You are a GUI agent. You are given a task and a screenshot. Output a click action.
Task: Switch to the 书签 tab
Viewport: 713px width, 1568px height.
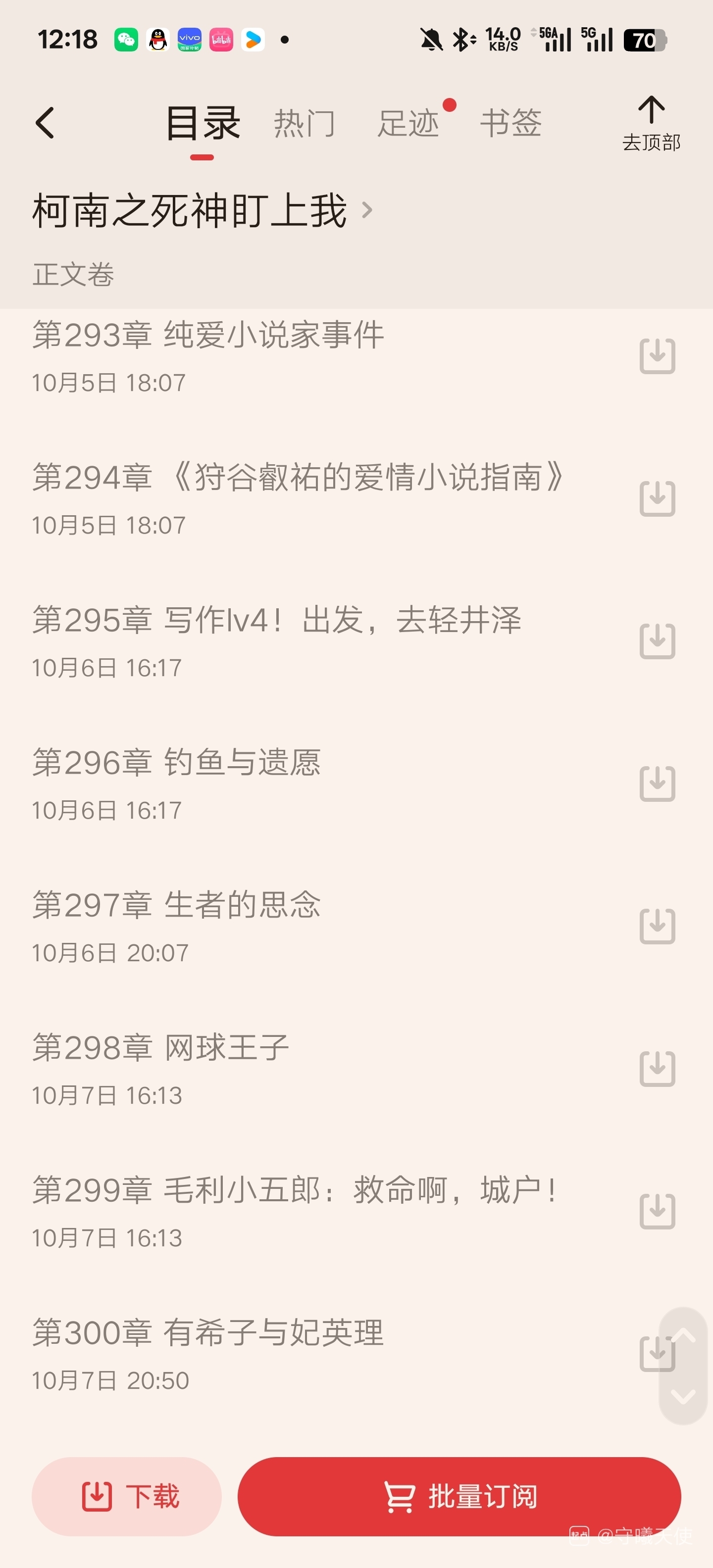click(x=511, y=124)
